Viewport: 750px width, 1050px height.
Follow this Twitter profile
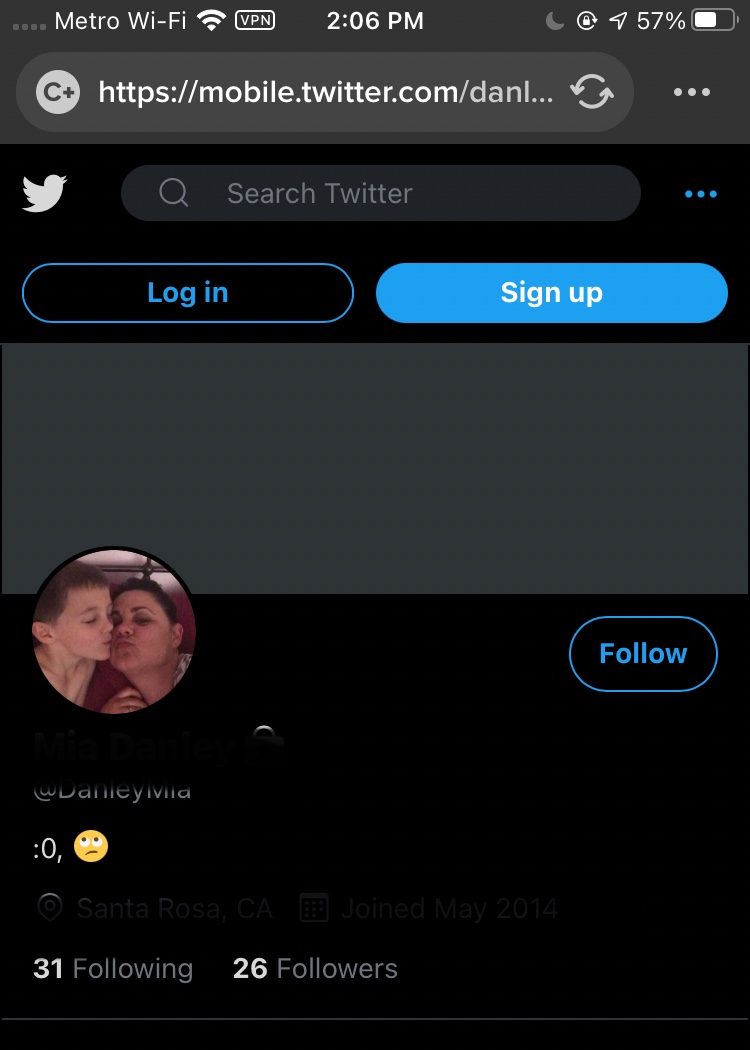(643, 654)
